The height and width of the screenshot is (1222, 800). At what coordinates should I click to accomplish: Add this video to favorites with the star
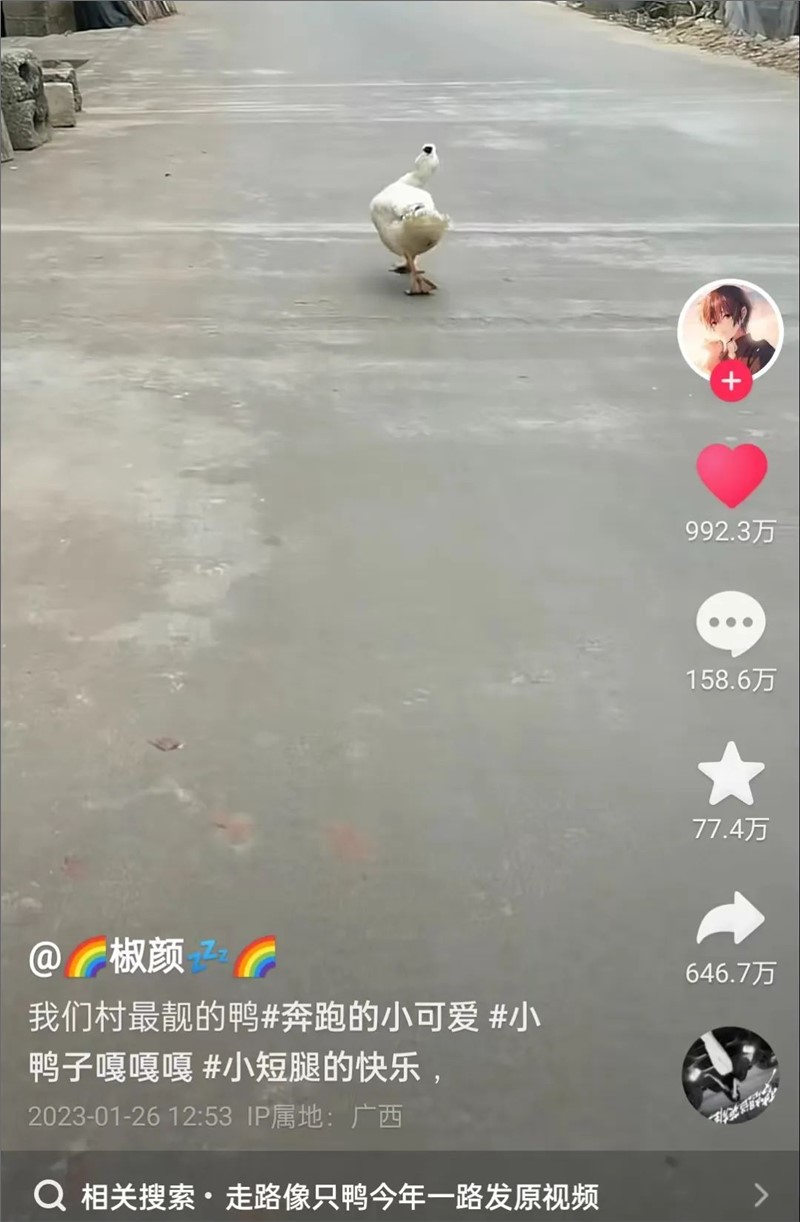click(731, 773)
